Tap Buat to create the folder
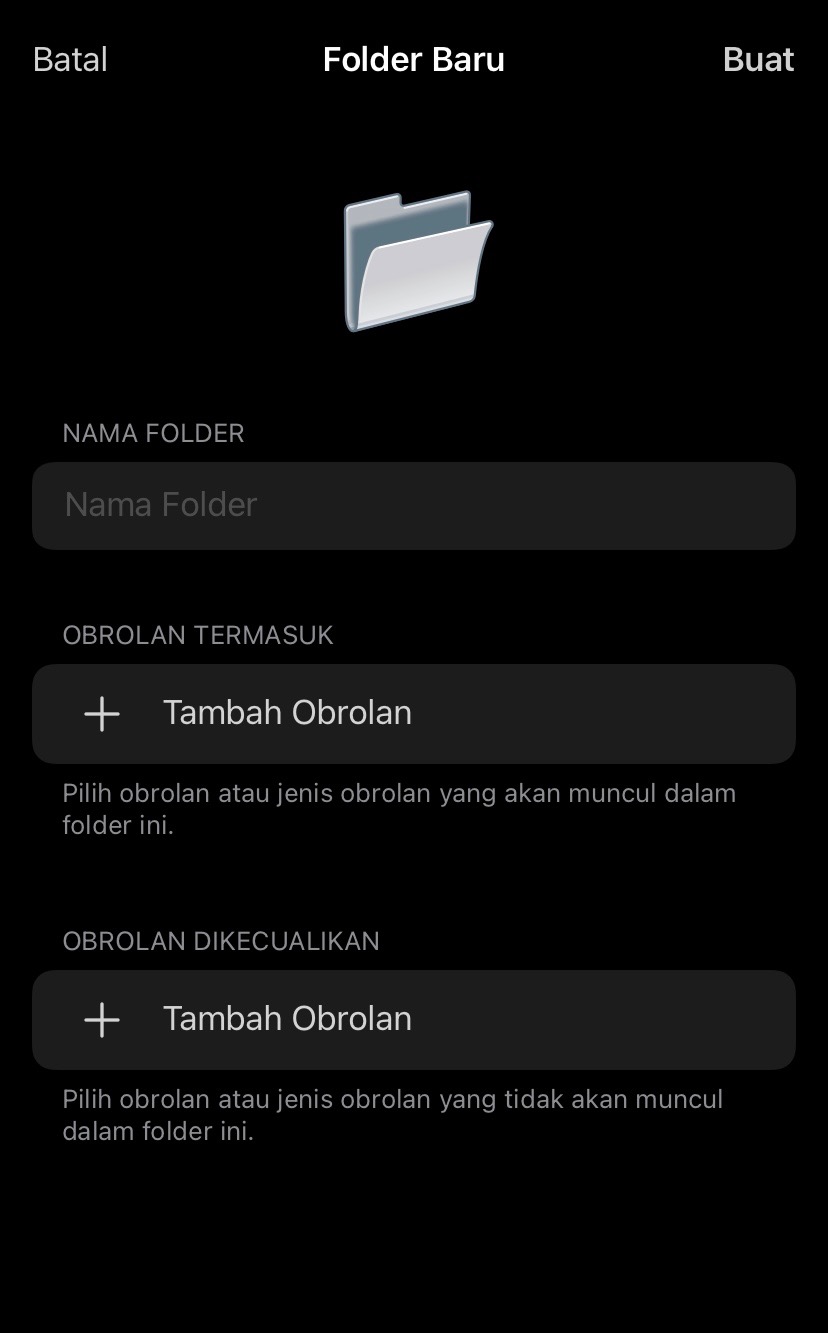Screen dimensions: 828x1333 tap(758, 60)
